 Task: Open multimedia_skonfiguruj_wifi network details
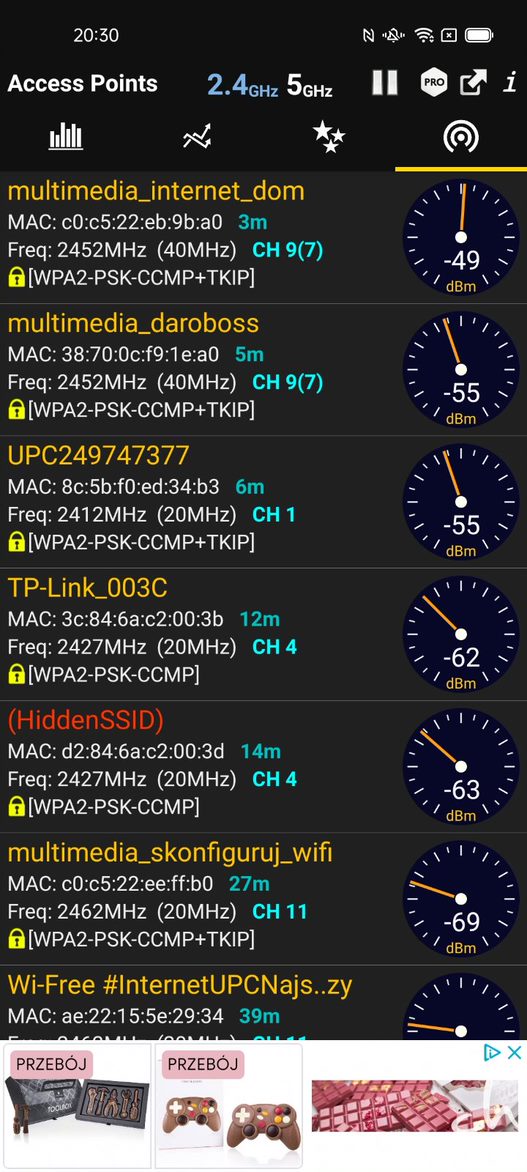coord(263,899)
